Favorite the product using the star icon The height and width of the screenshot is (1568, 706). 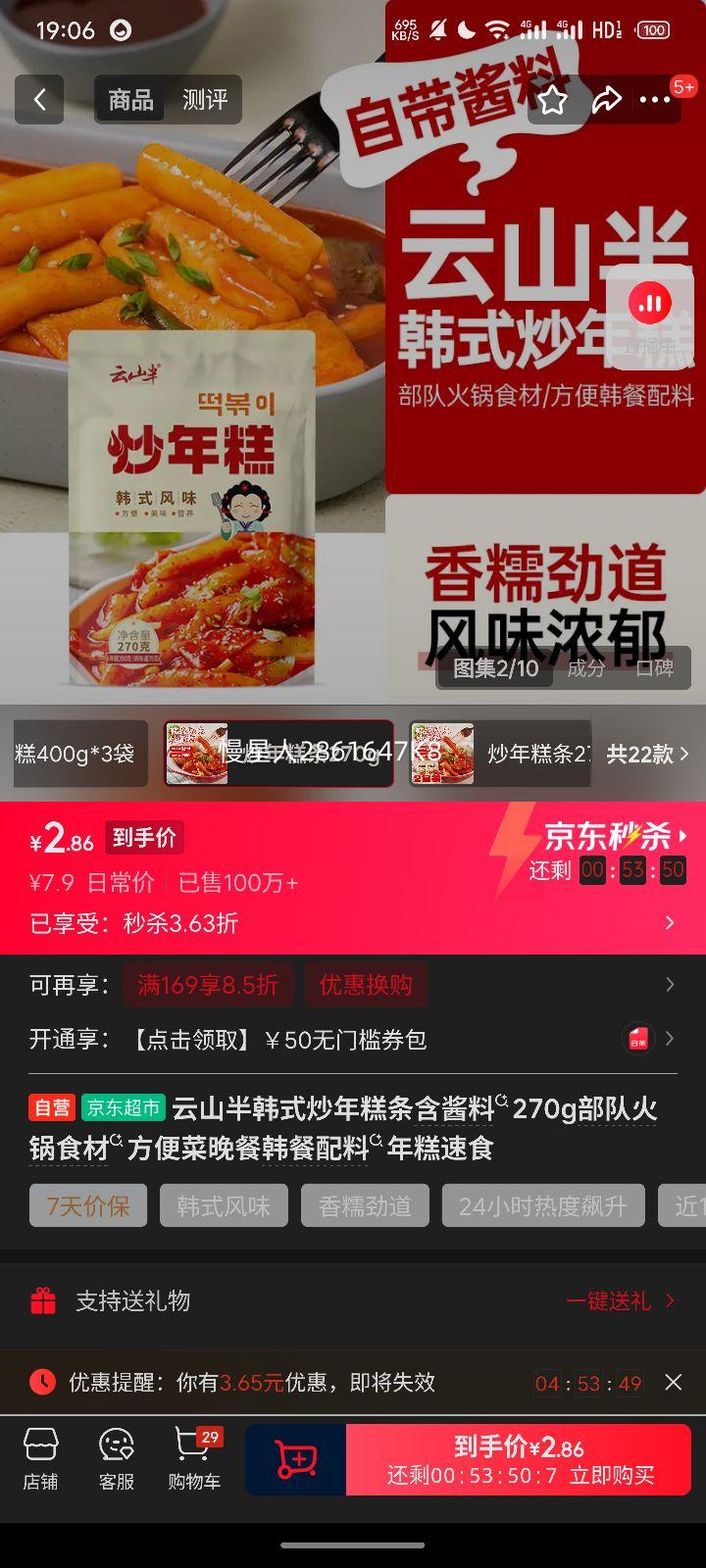pos(555,99)
